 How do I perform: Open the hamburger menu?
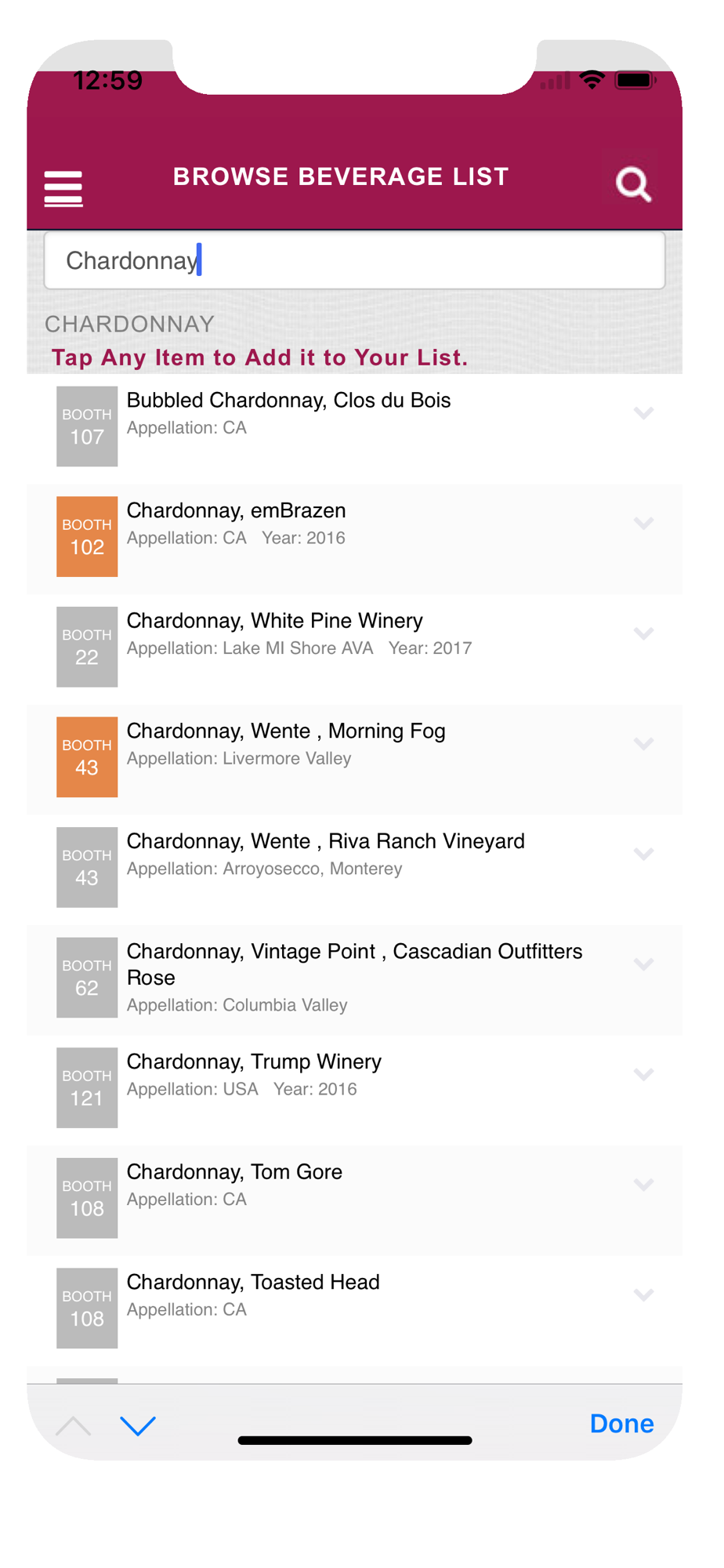[63, 188]
